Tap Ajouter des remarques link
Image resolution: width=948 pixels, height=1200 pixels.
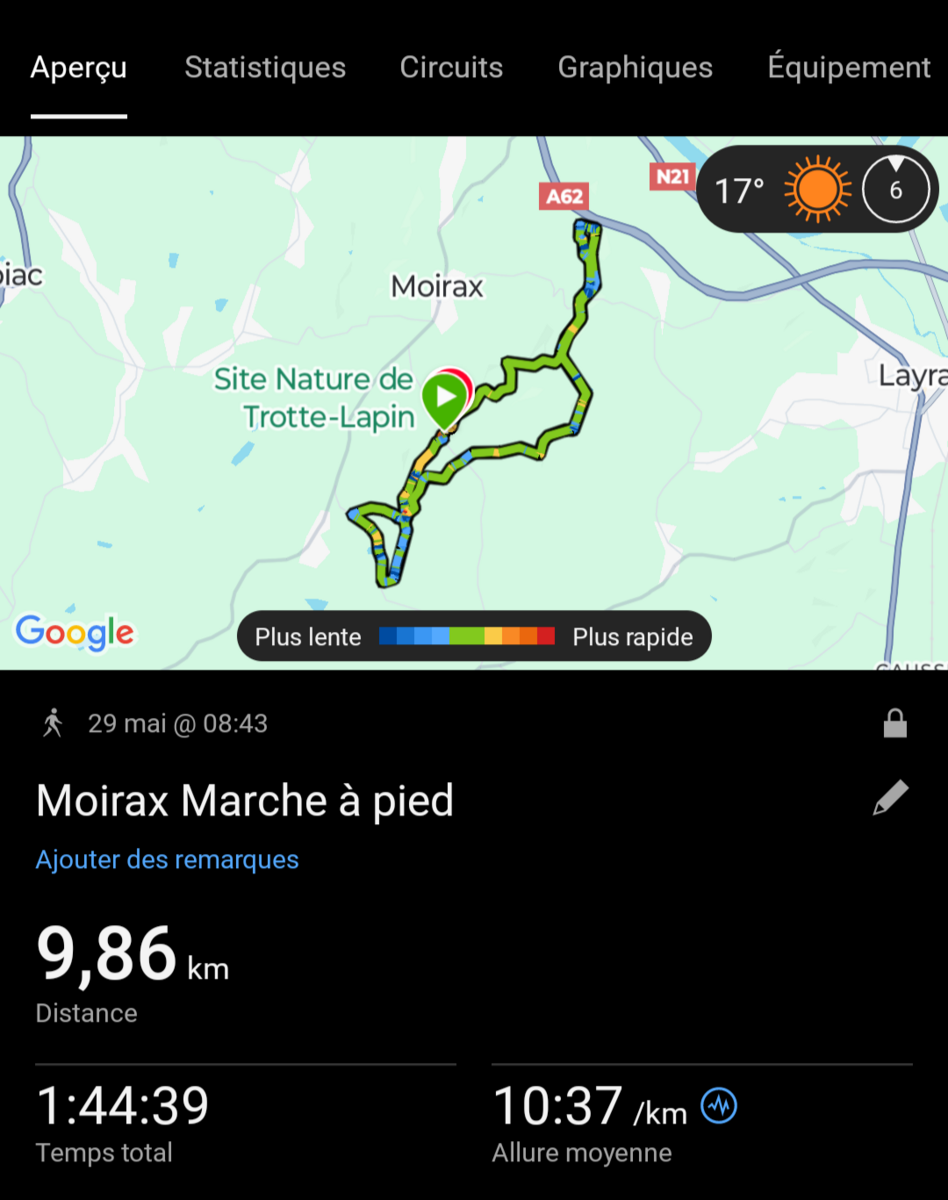pos(167,860)
